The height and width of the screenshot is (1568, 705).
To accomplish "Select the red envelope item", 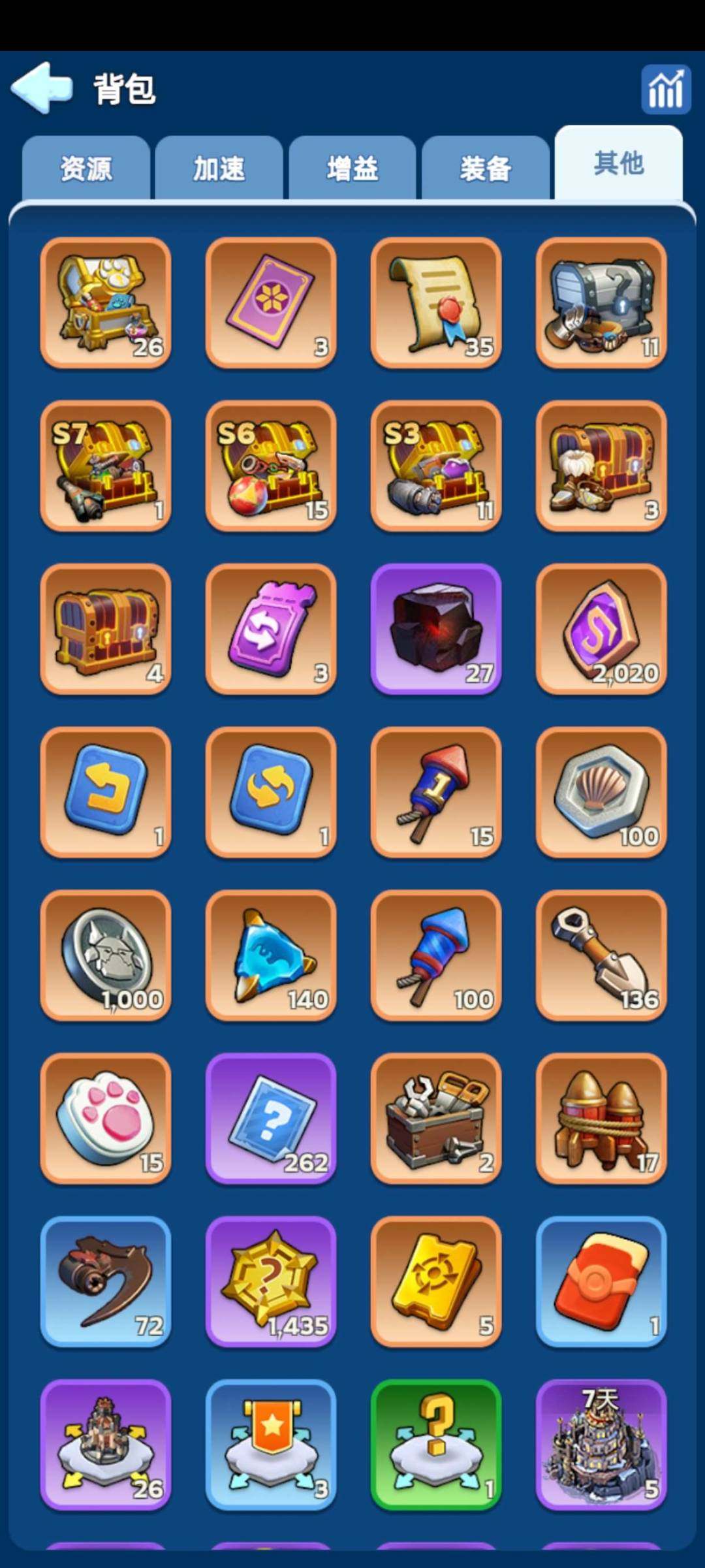I will tap(601, 1281).
